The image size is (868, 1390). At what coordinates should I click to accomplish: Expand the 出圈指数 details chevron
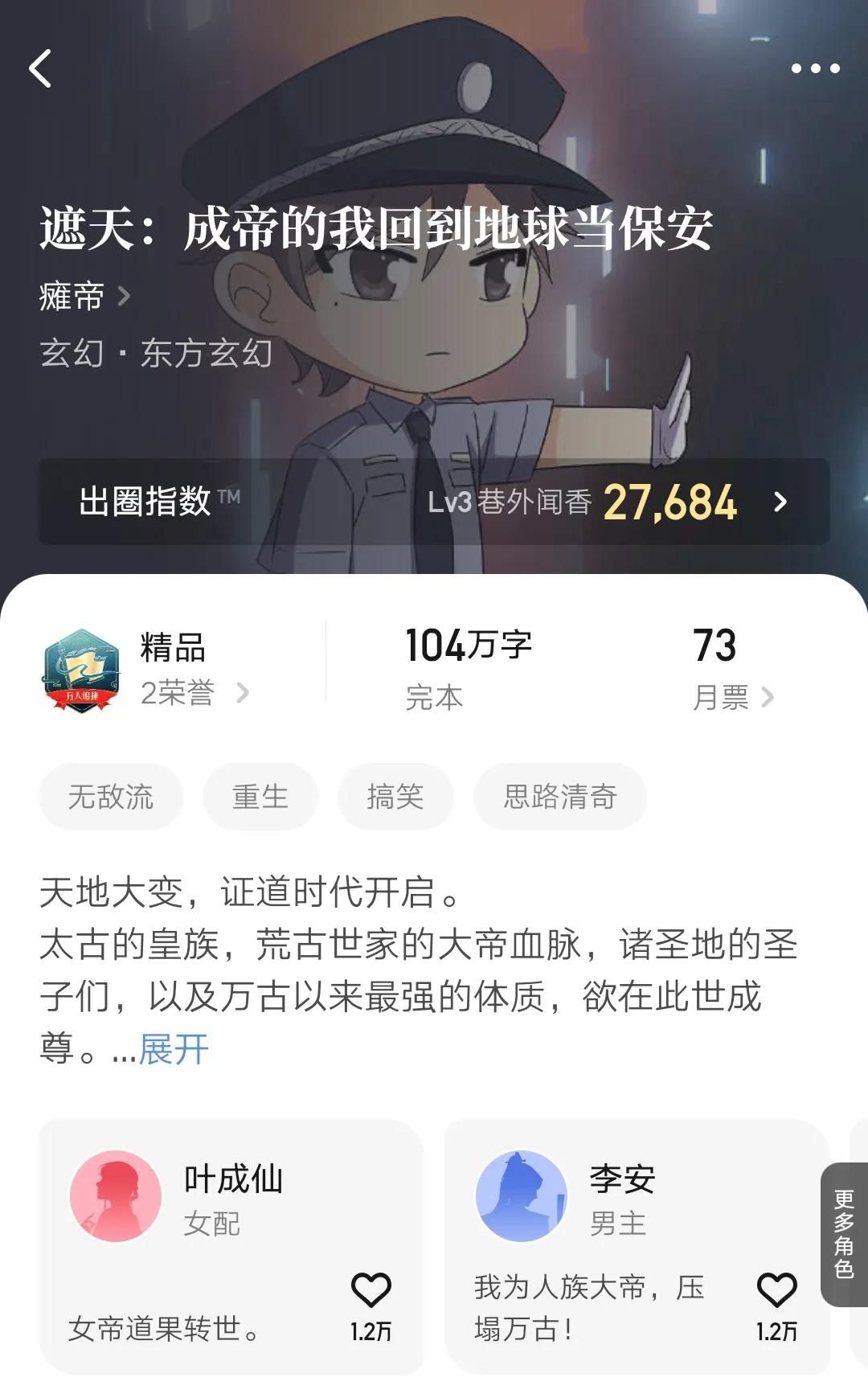(778, 502)
